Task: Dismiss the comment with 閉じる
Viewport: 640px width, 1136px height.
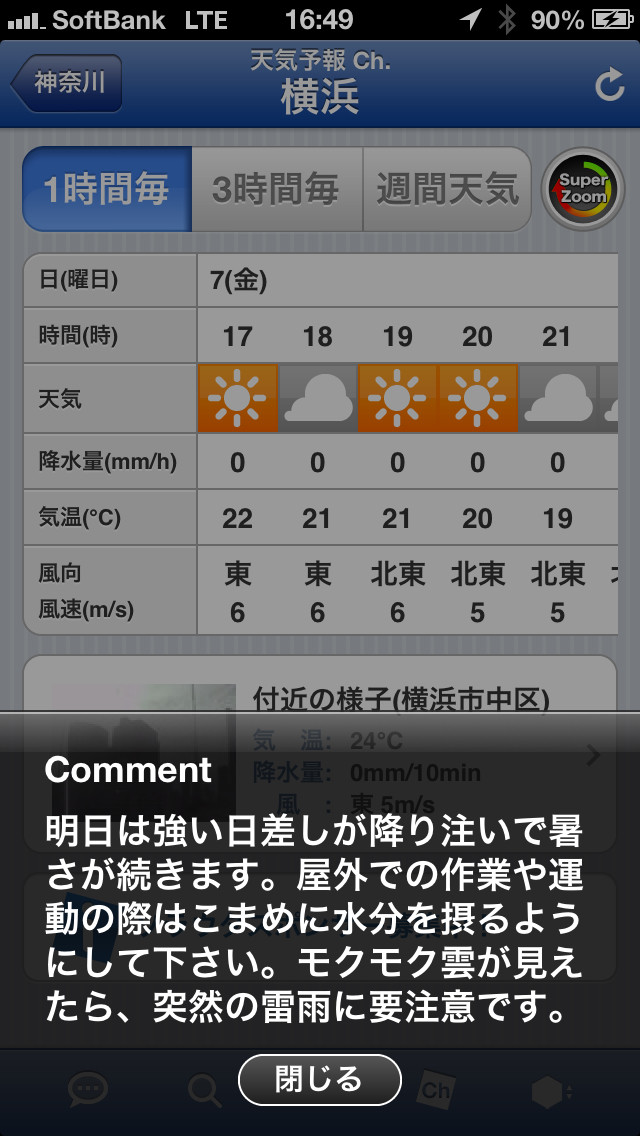Action: [320, 1080]
